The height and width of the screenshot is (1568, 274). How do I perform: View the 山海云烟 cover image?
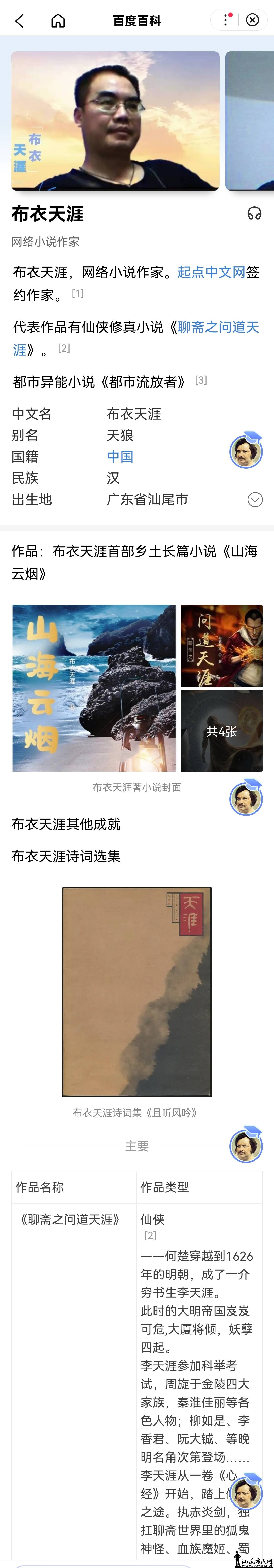click(94, 688)
